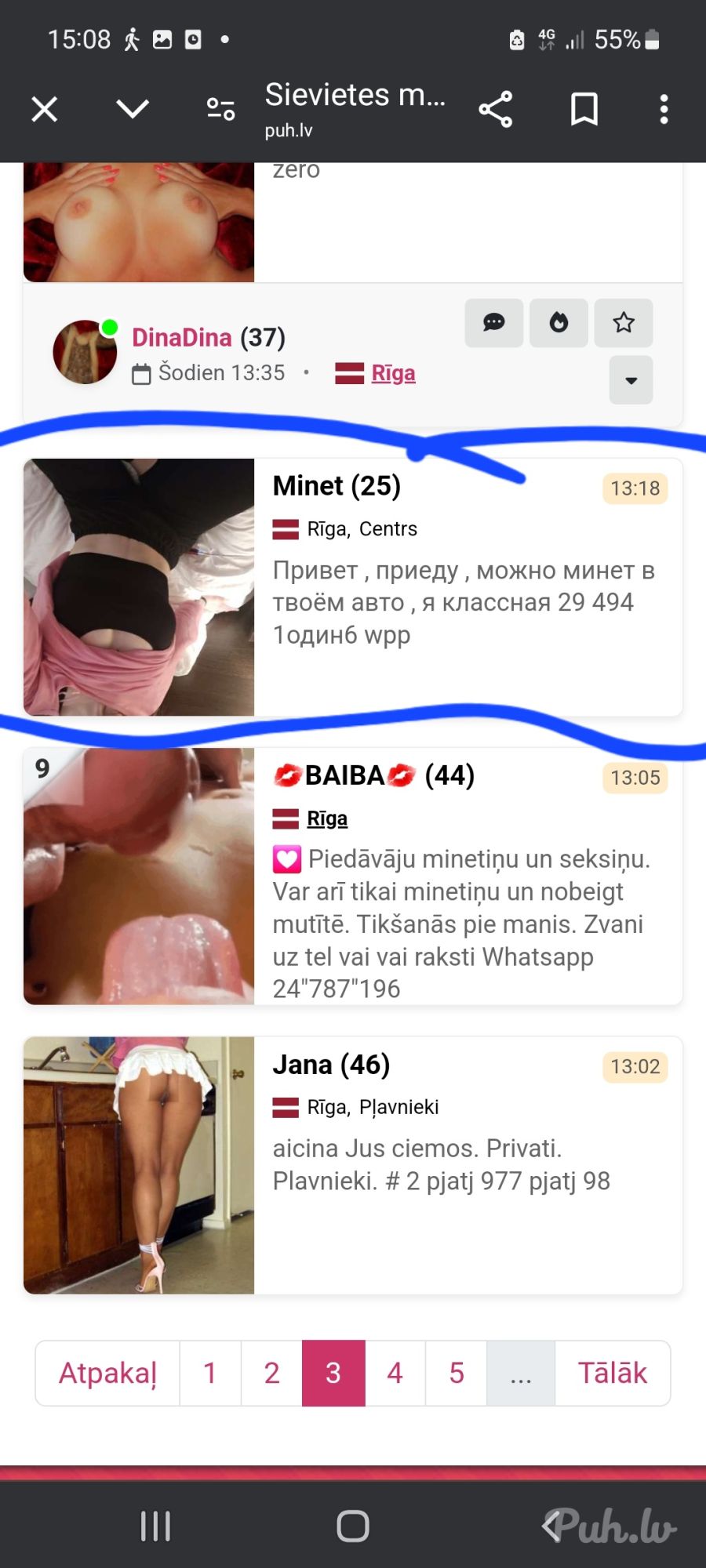Open the DinaDina profile name

click(182, 337)
